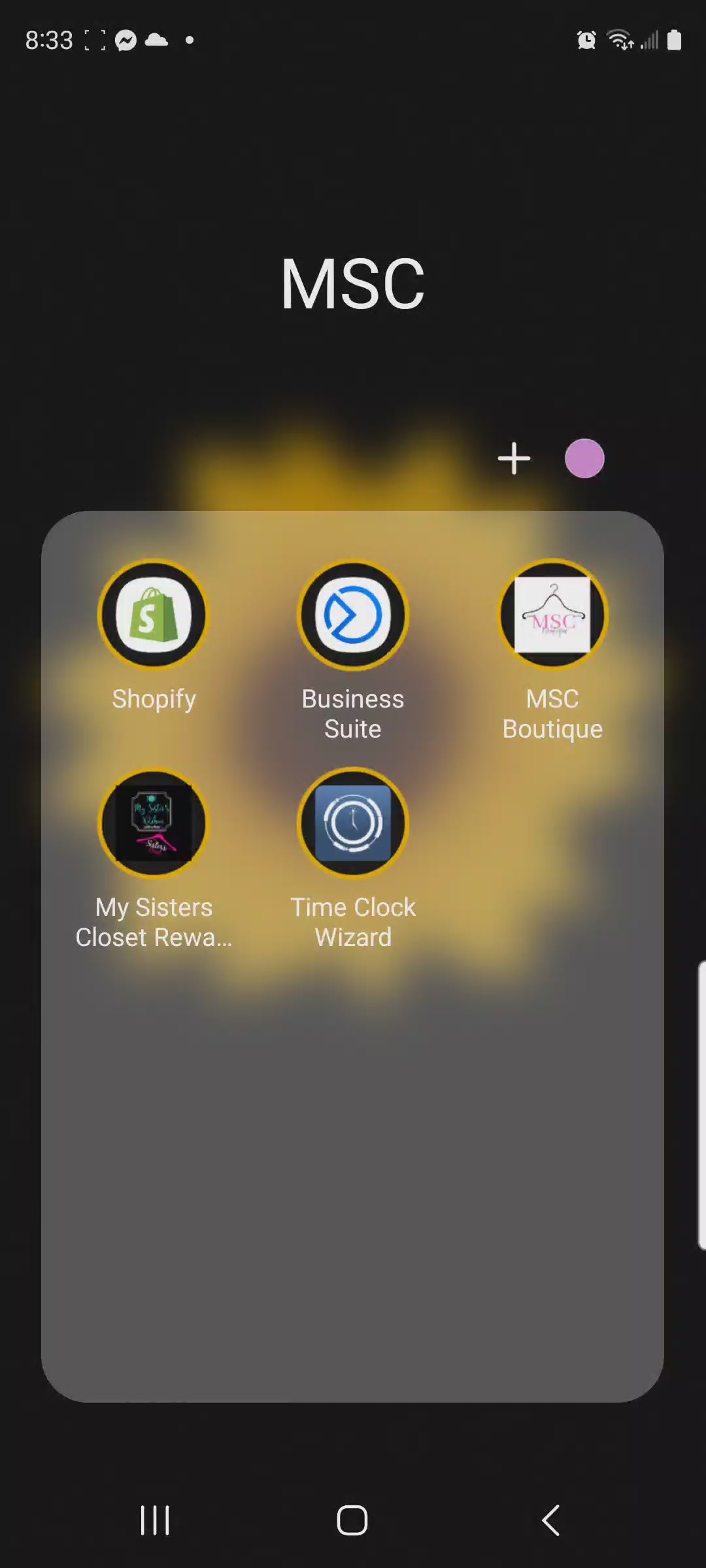This screenshot has height=1568, width=706.
Task: Open the recent apps view
Action: (x=155, y=1520)
